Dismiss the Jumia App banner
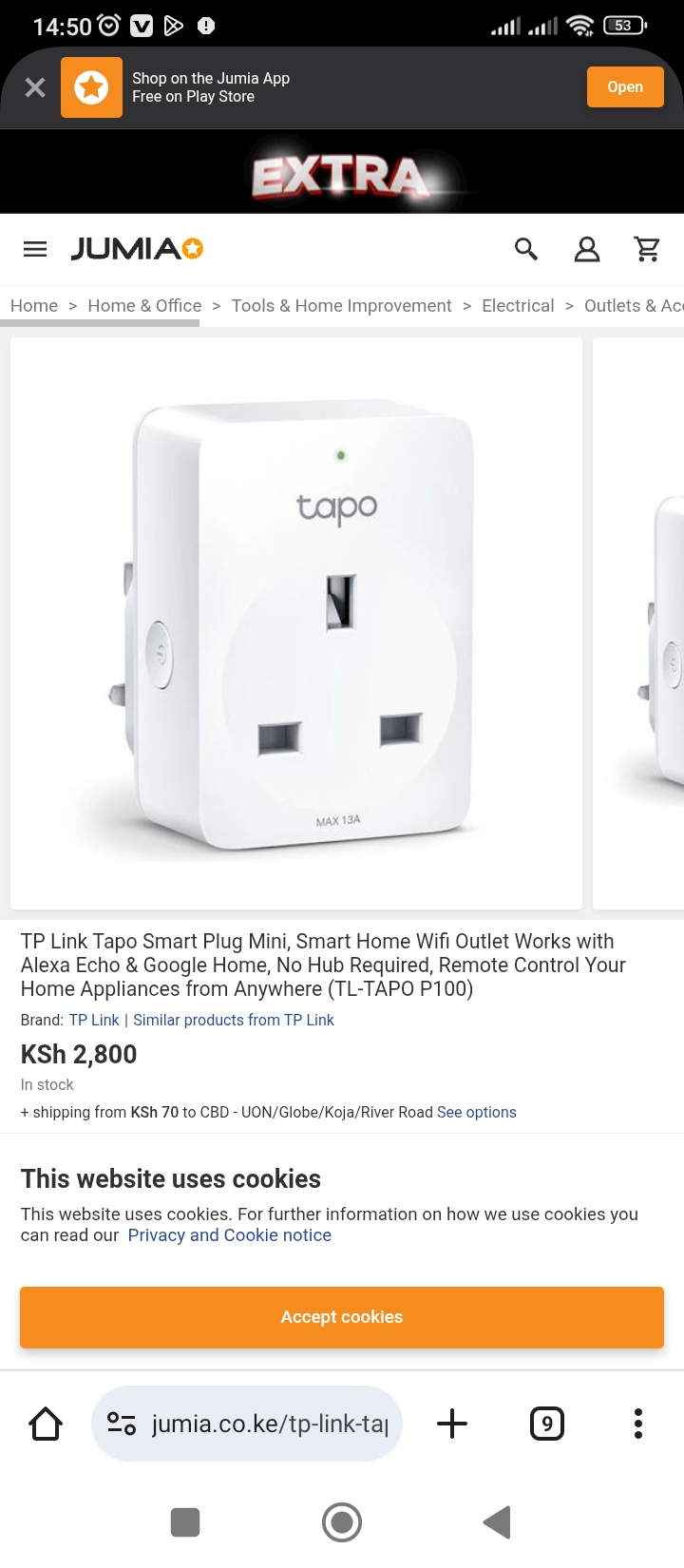Screen dimensions: 684x1568 coord(35,87)
